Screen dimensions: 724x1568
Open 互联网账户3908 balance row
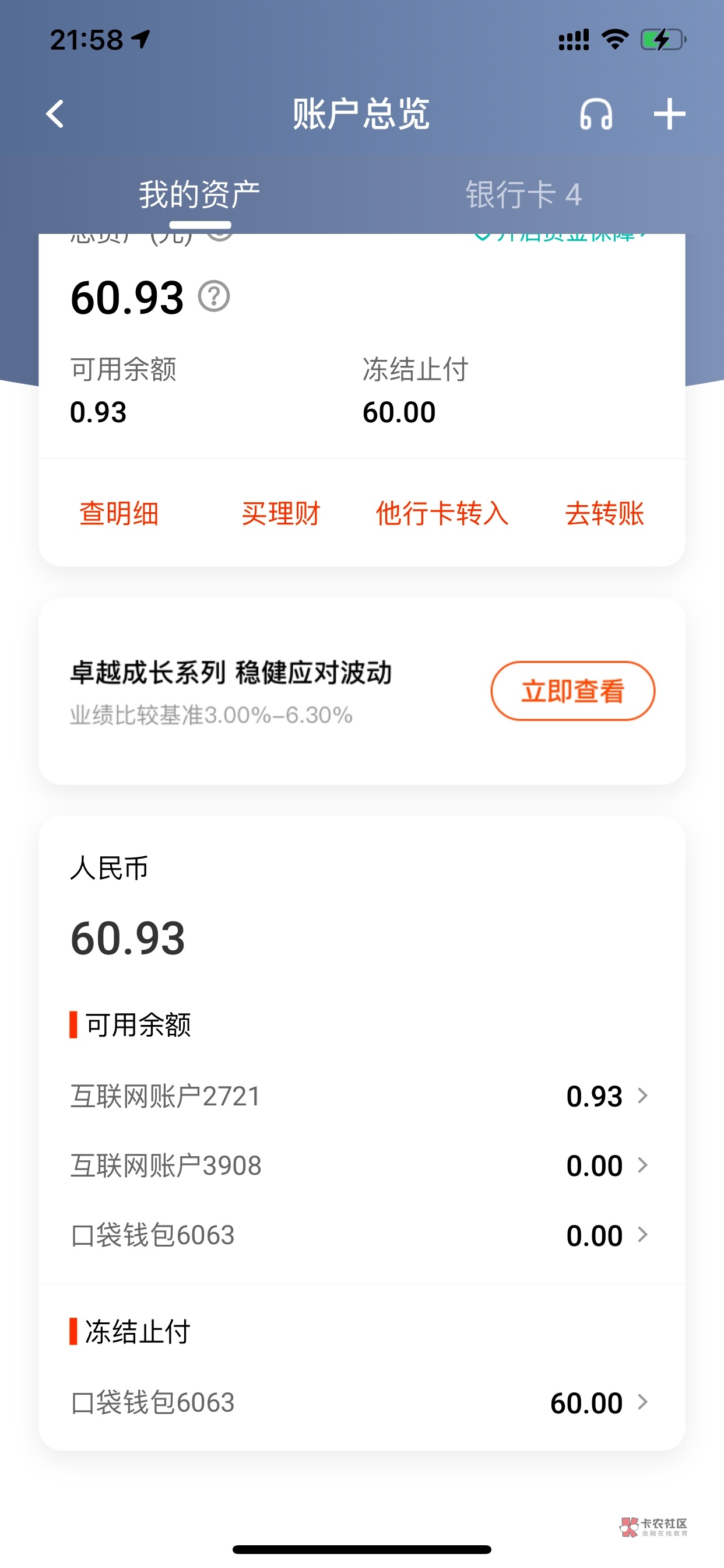tap(362, 1165)
